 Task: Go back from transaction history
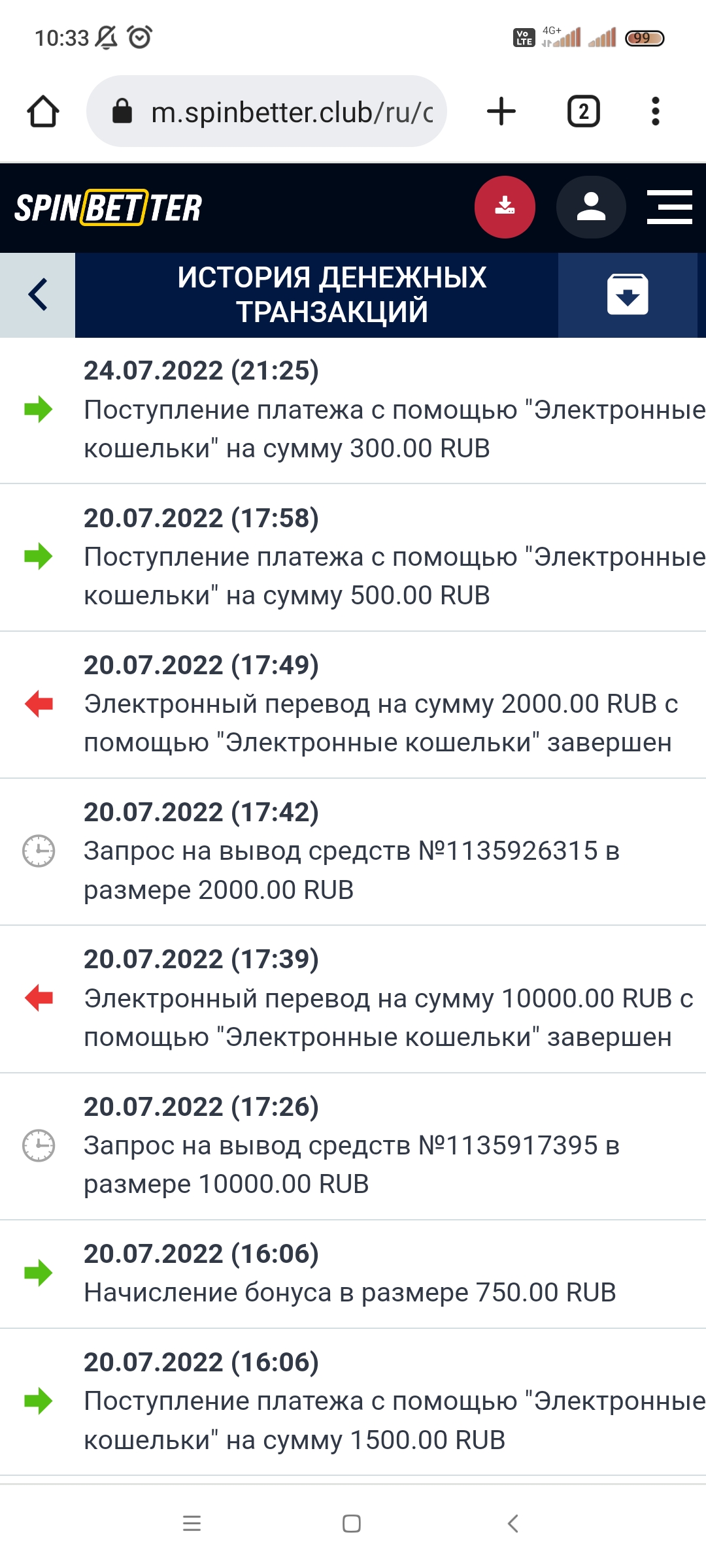[38, 295]
